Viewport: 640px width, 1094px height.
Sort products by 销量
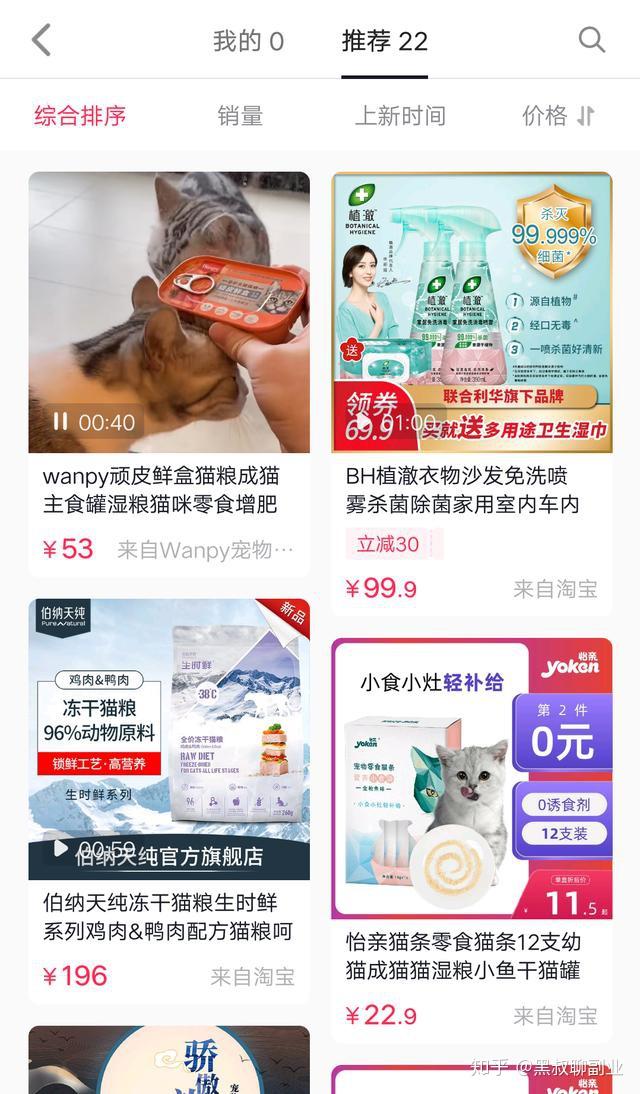click(240, 116)
